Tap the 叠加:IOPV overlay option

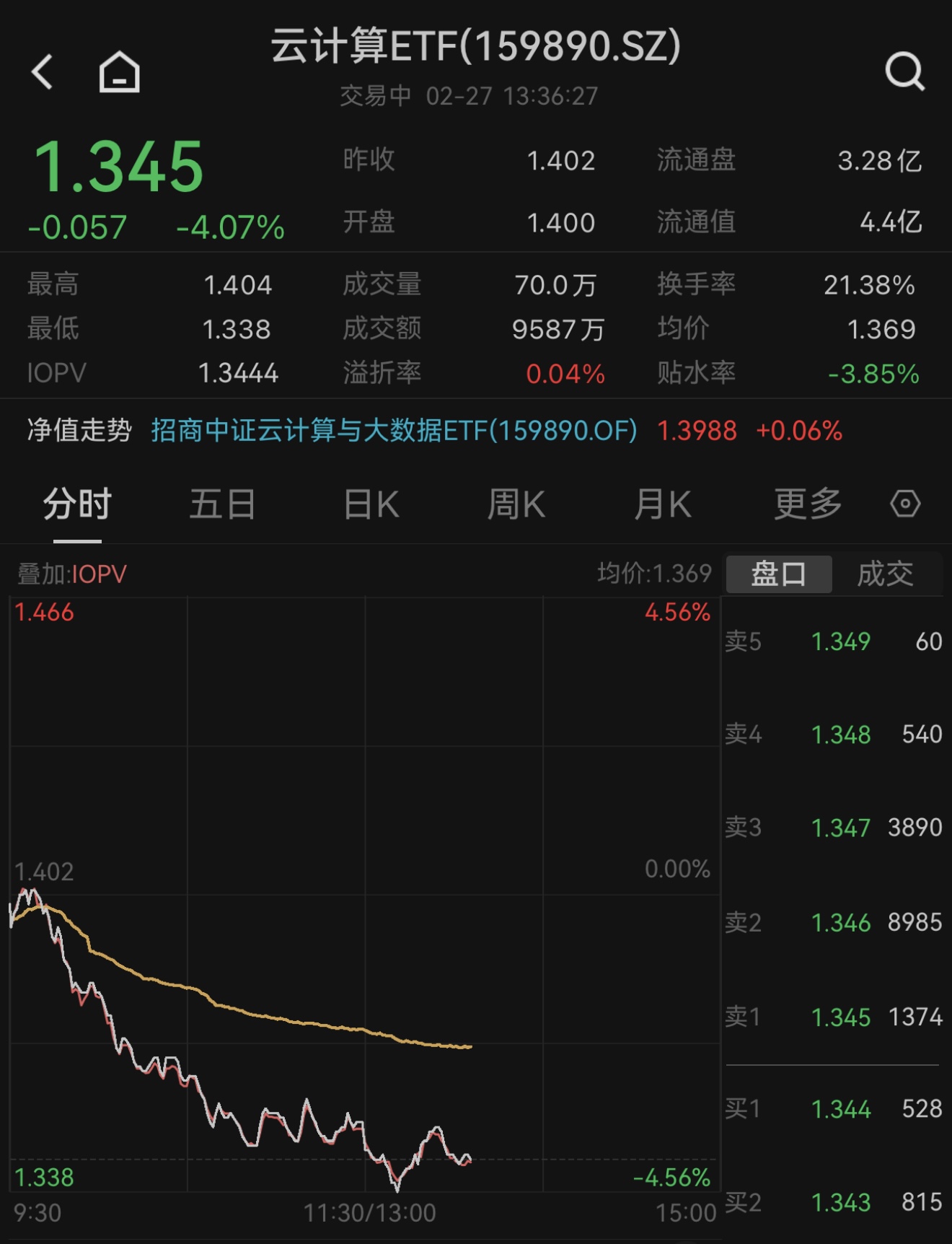pos(72,574)
